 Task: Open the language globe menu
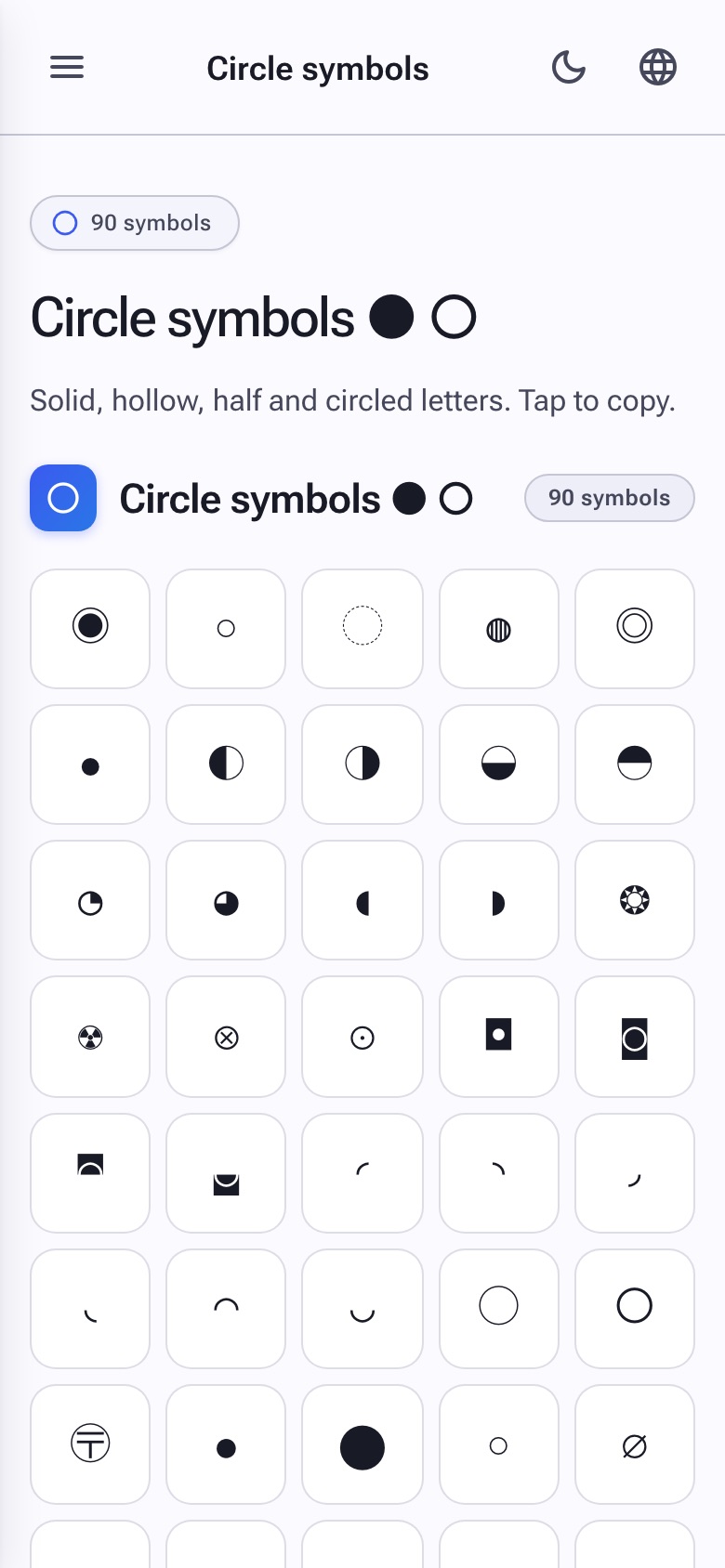[658, 67]
